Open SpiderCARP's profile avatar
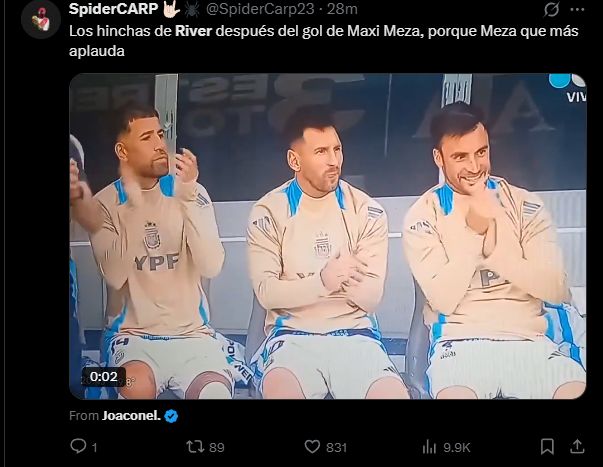 pyautogui.click(x=38, y=19)
